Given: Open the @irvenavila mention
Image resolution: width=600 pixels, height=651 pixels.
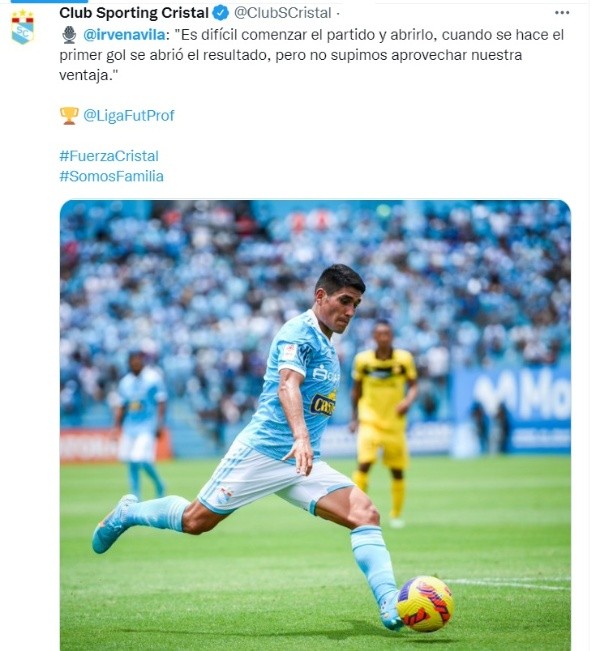Looking at the screenshot, I should click(x=124, y=34).
